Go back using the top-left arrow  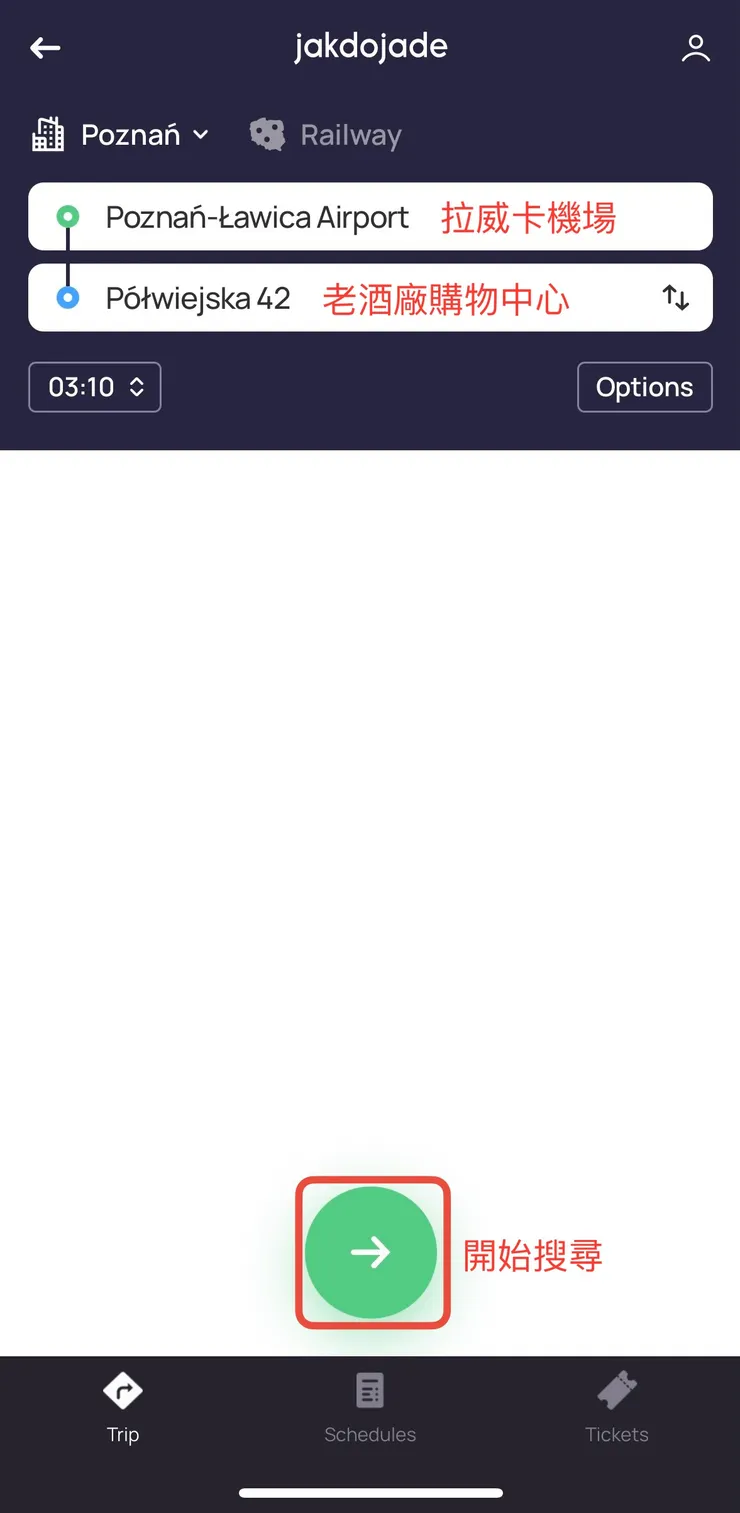point(45,48)
